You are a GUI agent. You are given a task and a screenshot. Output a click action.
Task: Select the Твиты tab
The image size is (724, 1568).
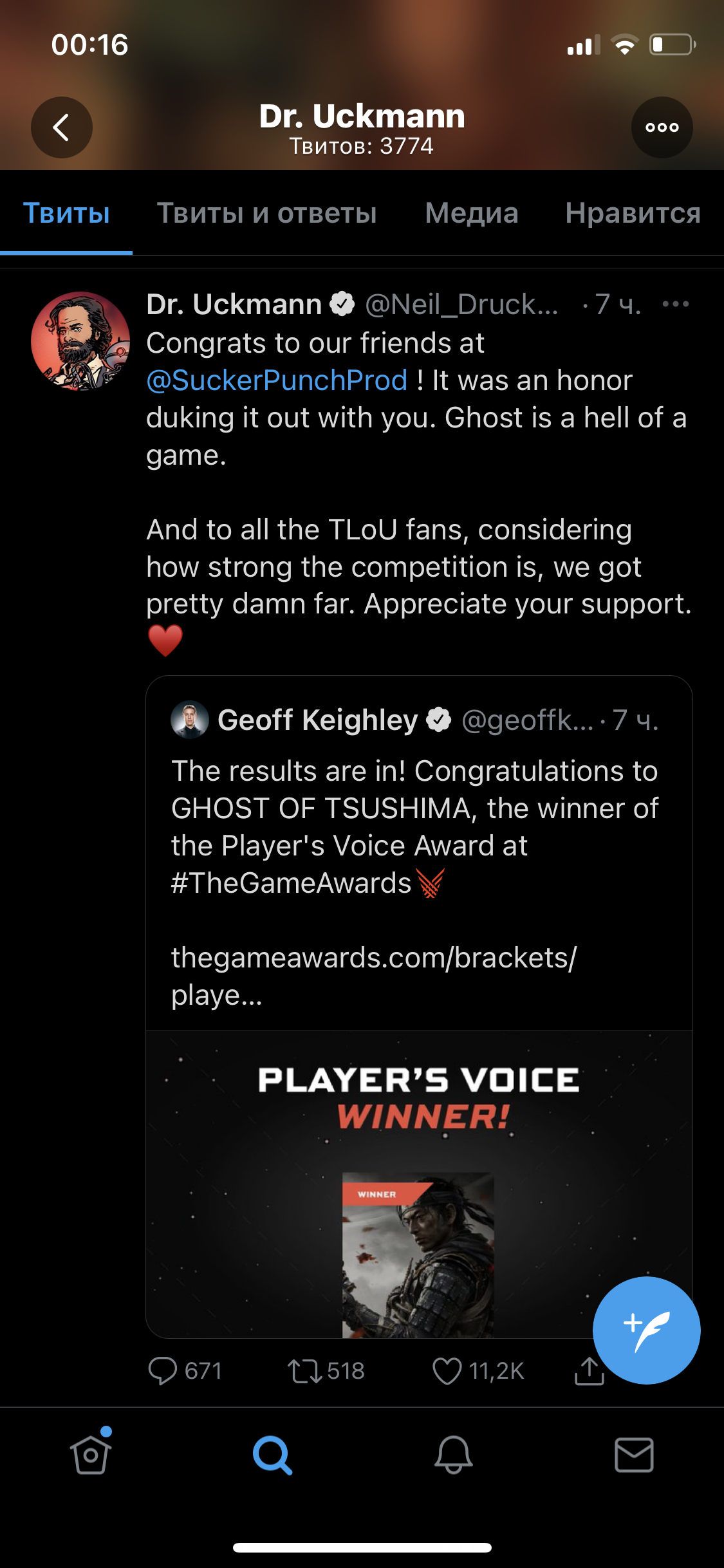pos(66,213)
